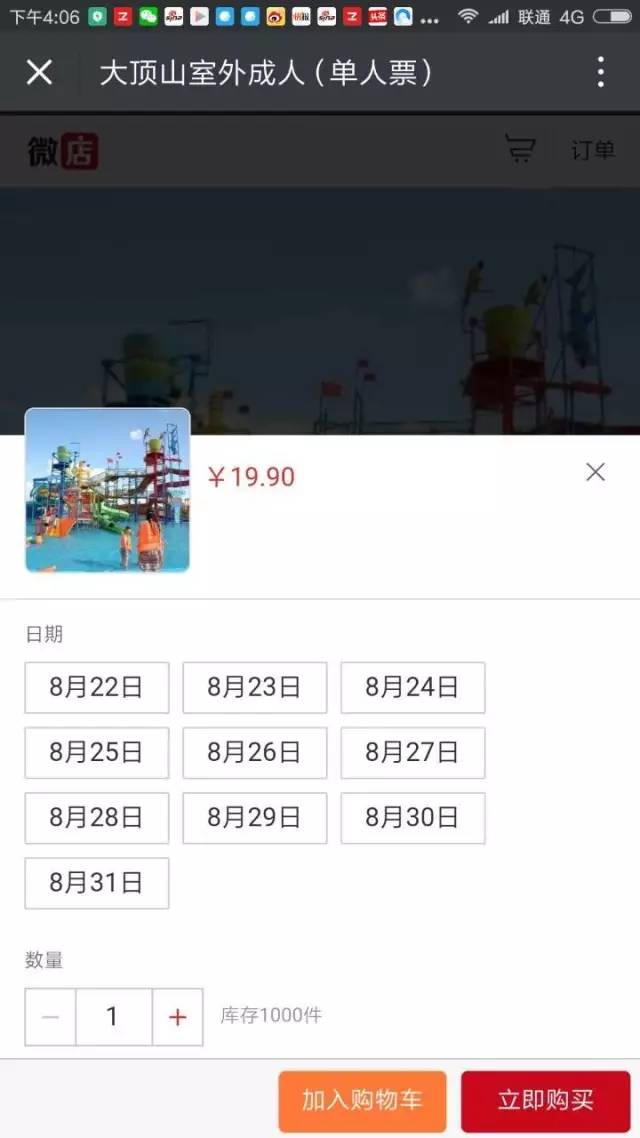Tap the 8月27日 date option
640x1138 pixels.
tap(412, 753)
